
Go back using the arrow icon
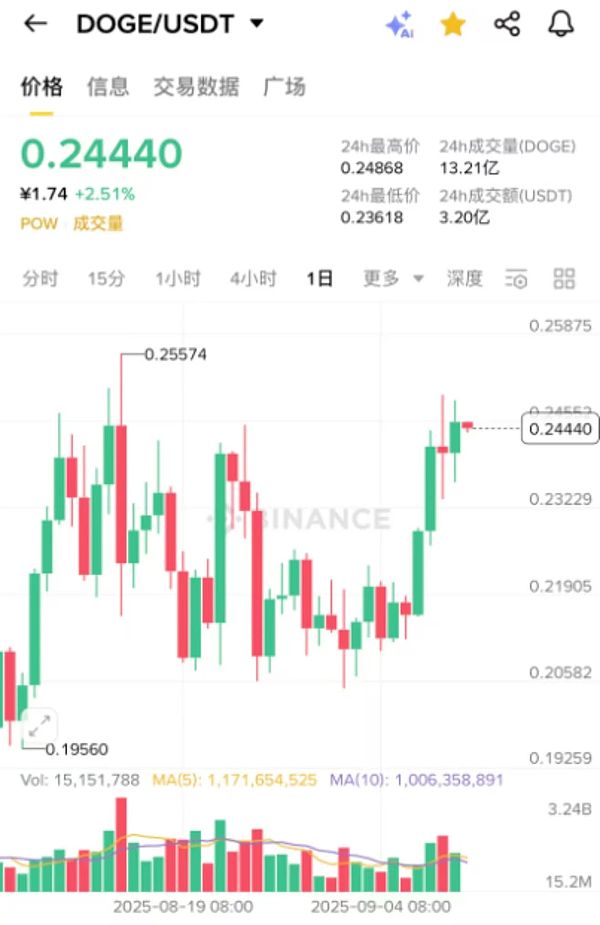[x=36, y=24]
